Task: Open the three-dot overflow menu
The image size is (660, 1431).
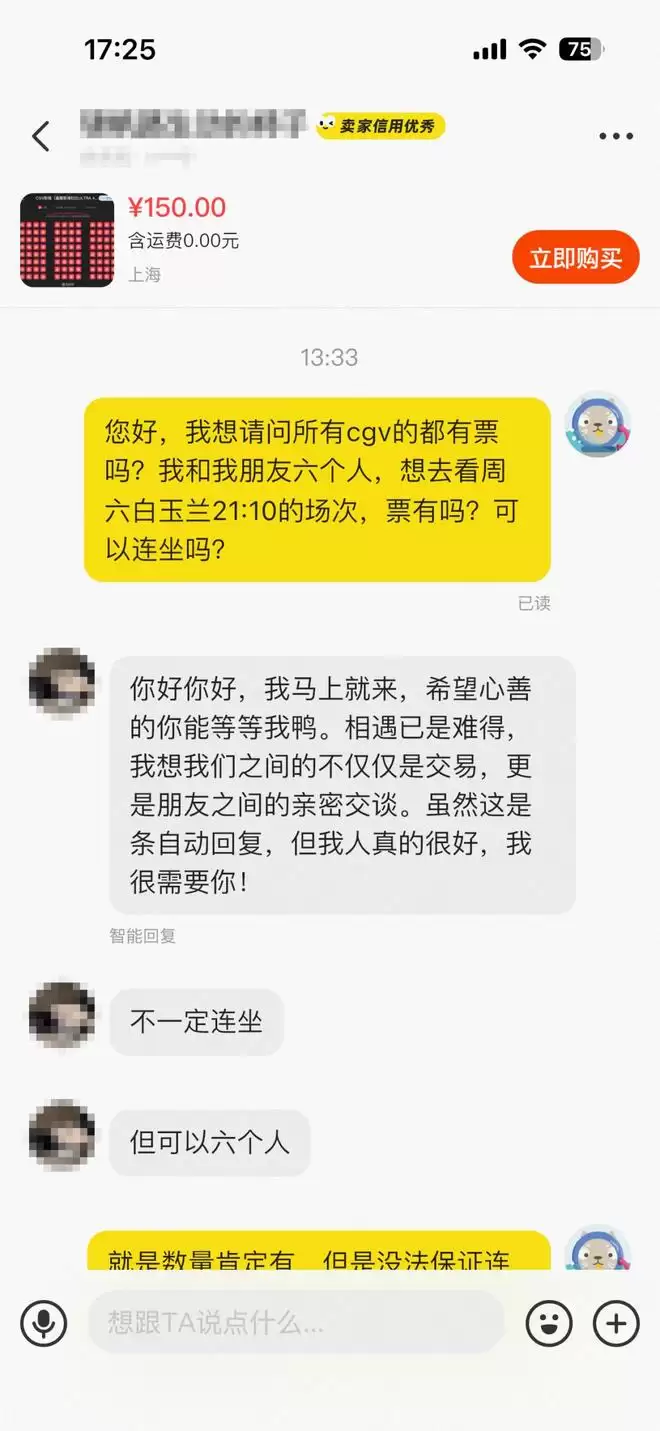Action: coord(616,136)
